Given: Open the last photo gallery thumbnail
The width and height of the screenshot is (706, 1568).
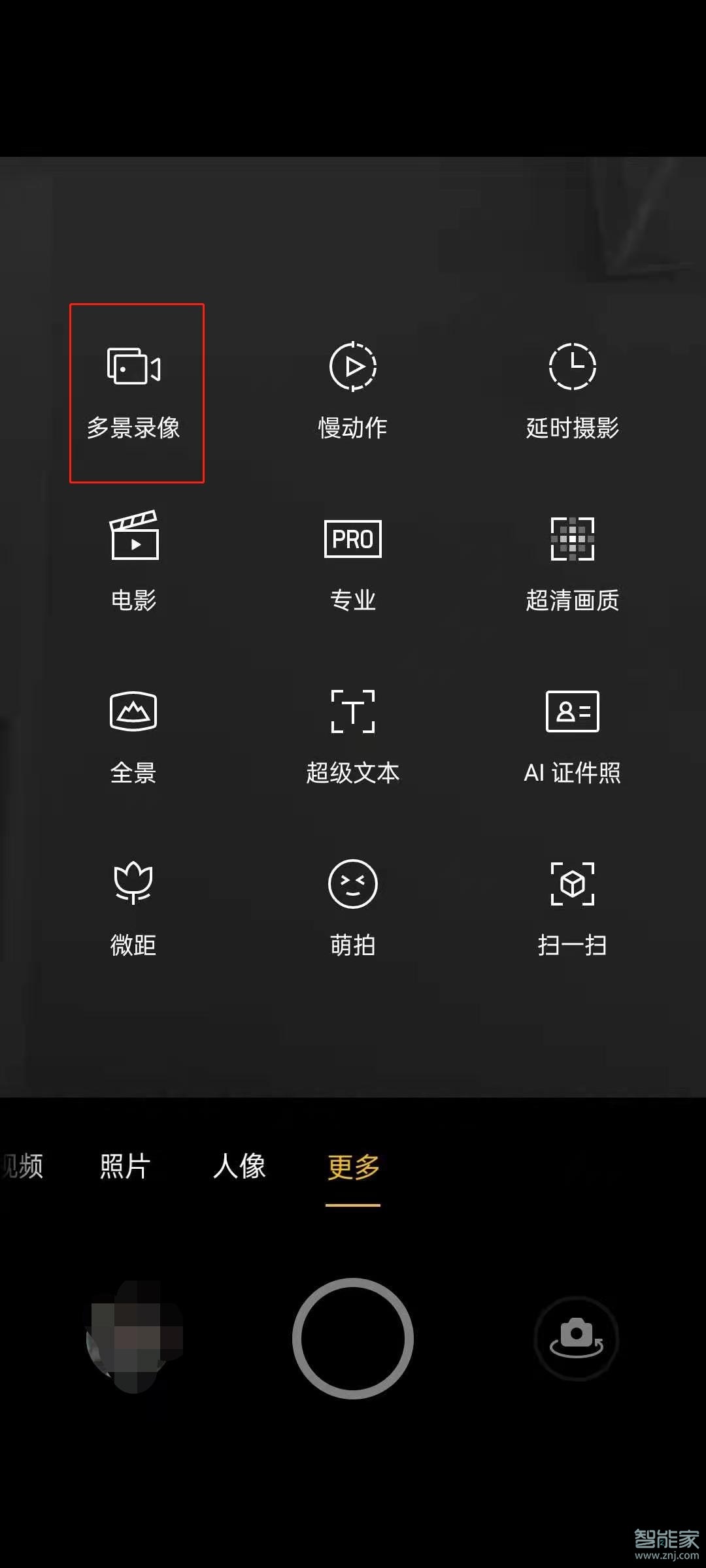Looking at the screenshot, I should click(134, 1338).
